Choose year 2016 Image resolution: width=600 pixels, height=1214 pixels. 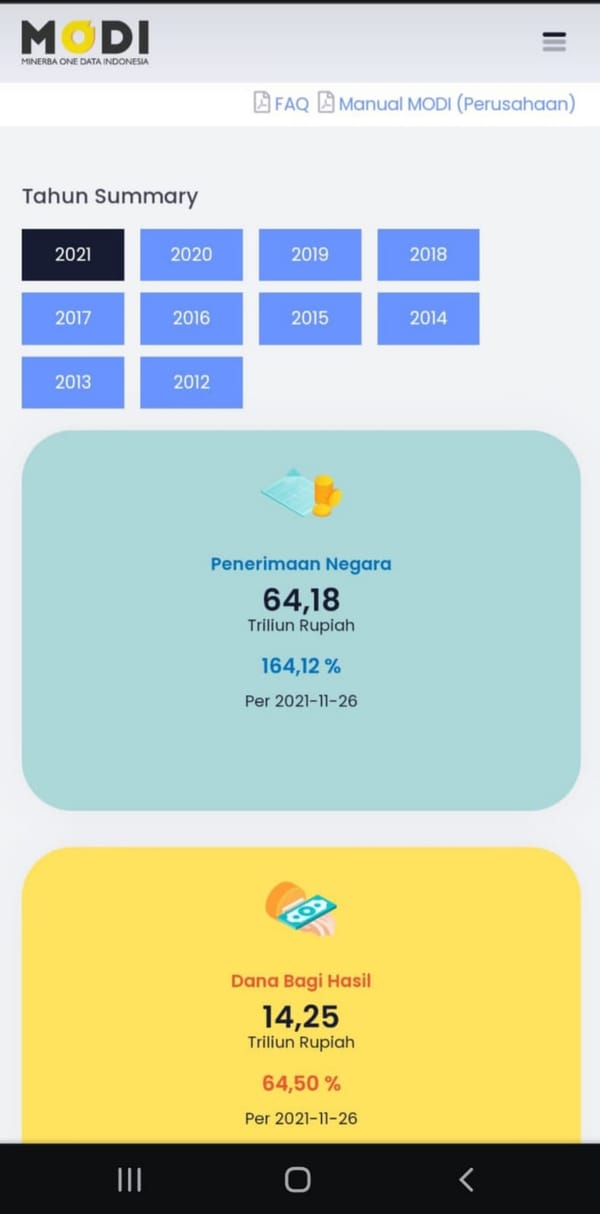click(191, 318)
